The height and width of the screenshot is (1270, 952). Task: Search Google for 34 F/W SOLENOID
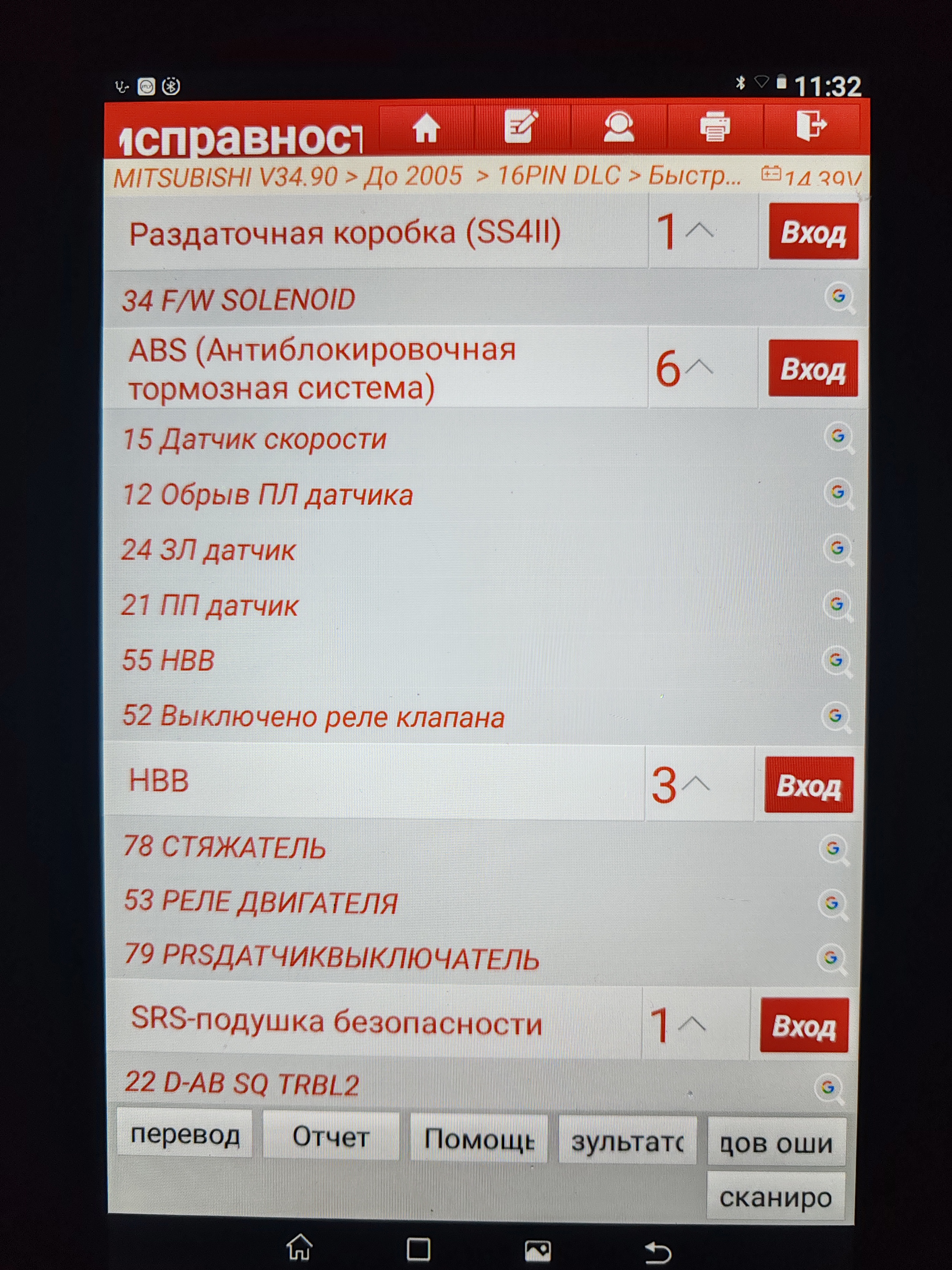pos(839,297)
